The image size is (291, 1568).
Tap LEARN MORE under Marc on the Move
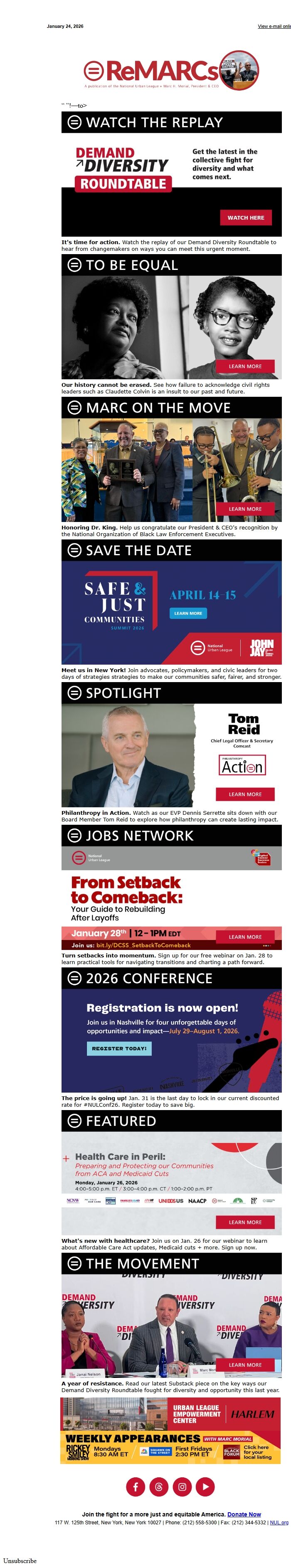[245, 508]
